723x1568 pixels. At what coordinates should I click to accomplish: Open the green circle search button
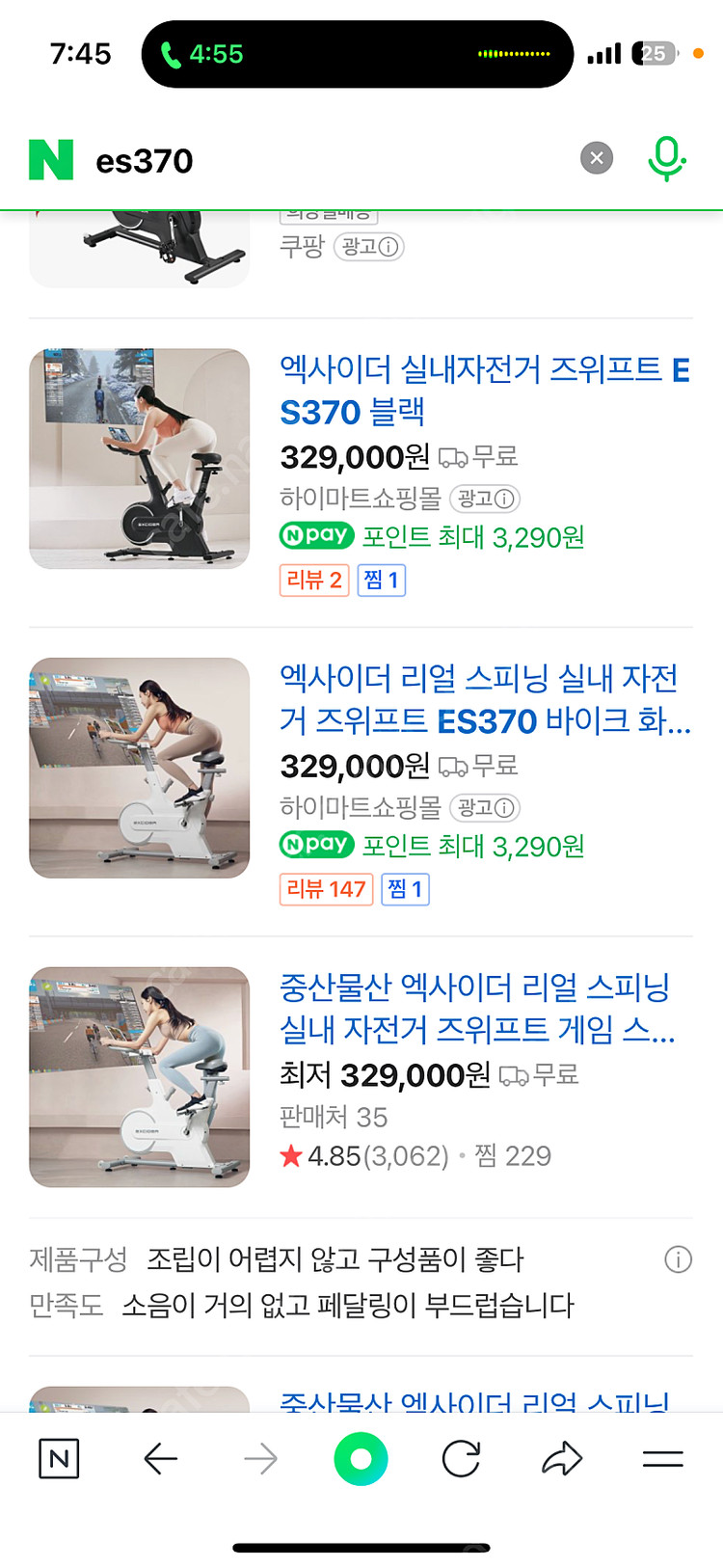pyautogui.click(x=361, y=1459)
